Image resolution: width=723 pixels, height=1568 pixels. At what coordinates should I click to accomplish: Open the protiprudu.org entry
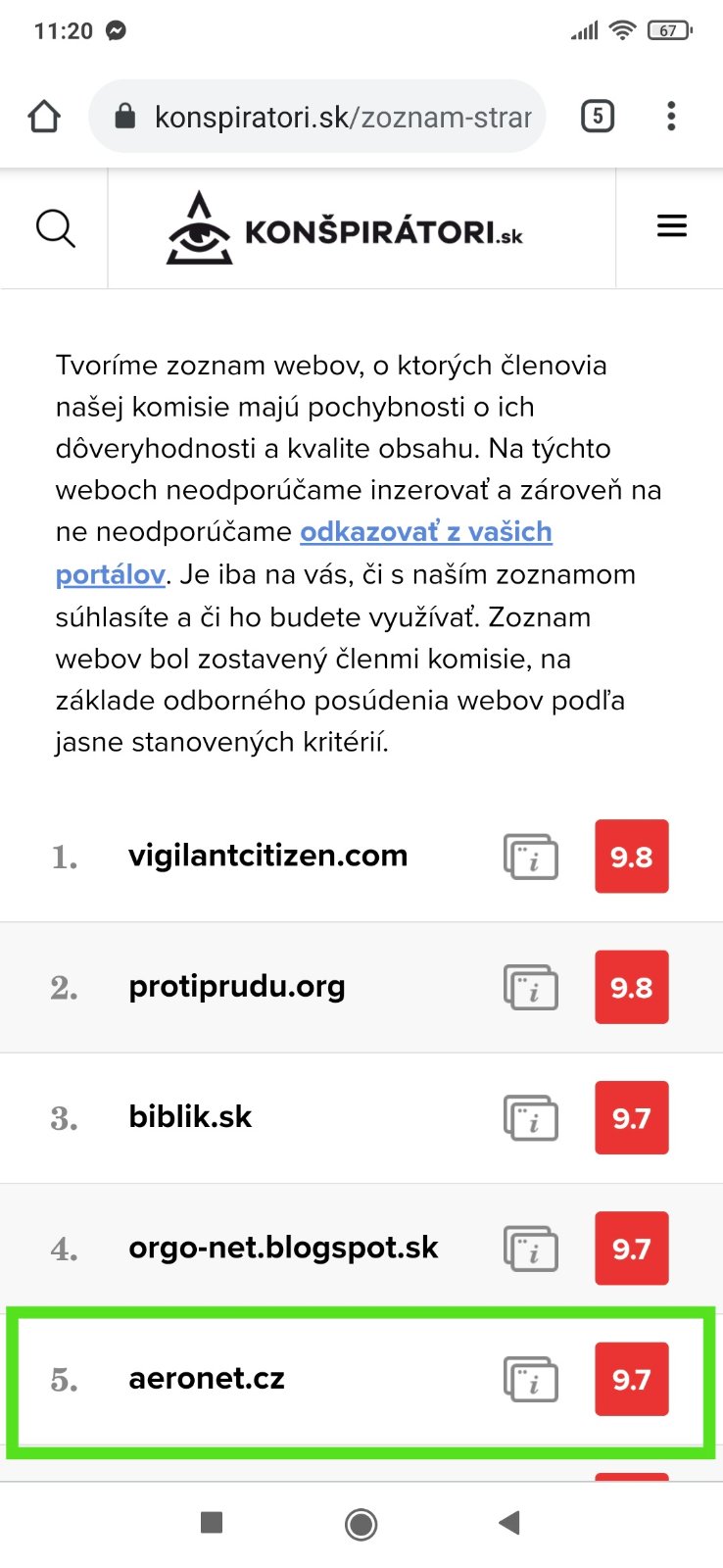[237, 986]
